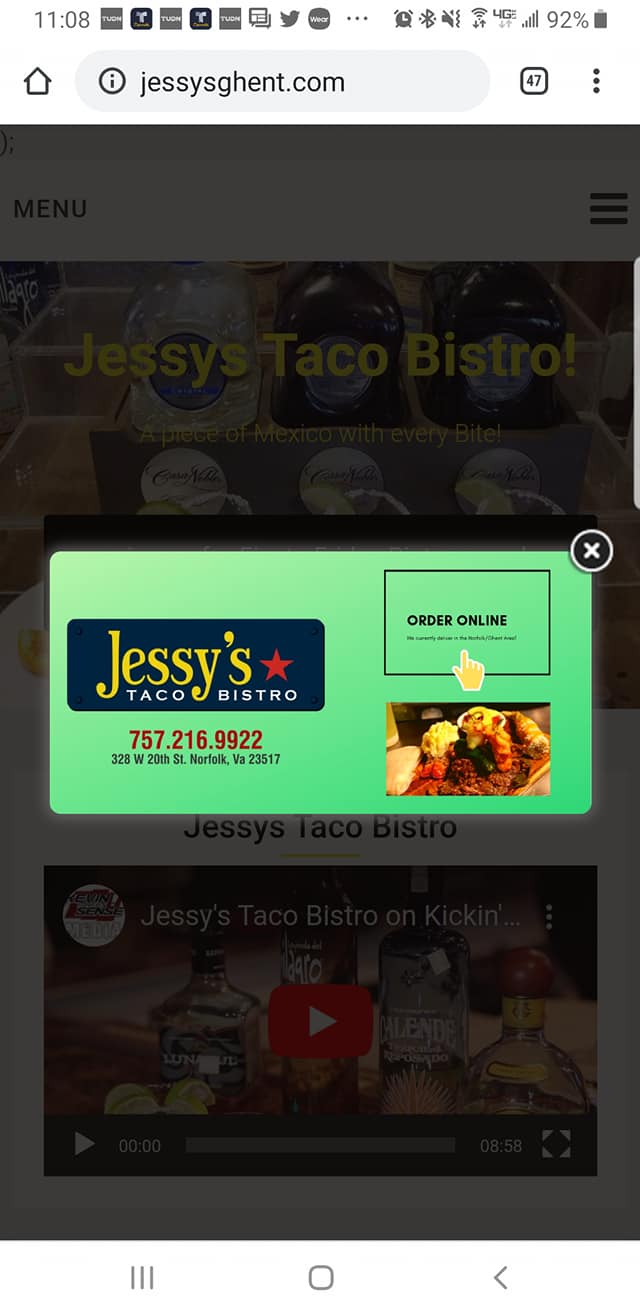The height and width of the screenshot is (1315, 640).
Task: Open Chrome's overflow menu
Action: pos(596,82)
